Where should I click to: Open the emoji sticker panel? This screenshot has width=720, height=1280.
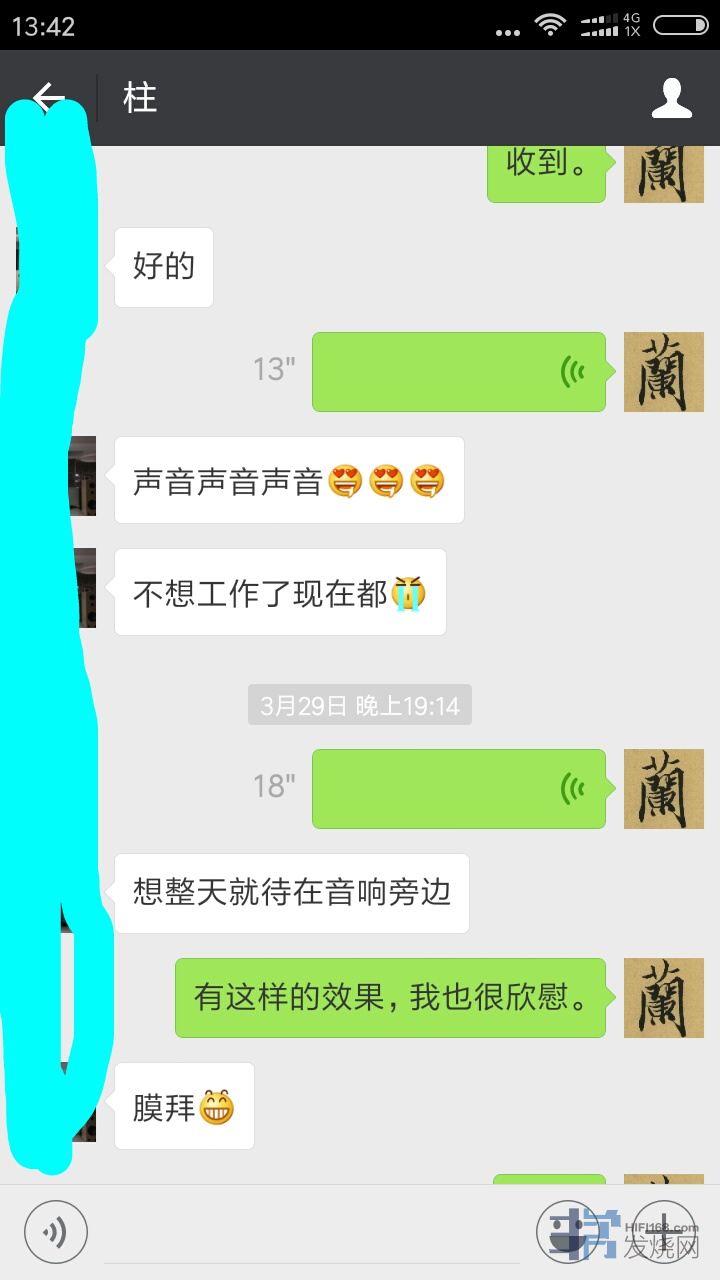(x=568, y=1232)
